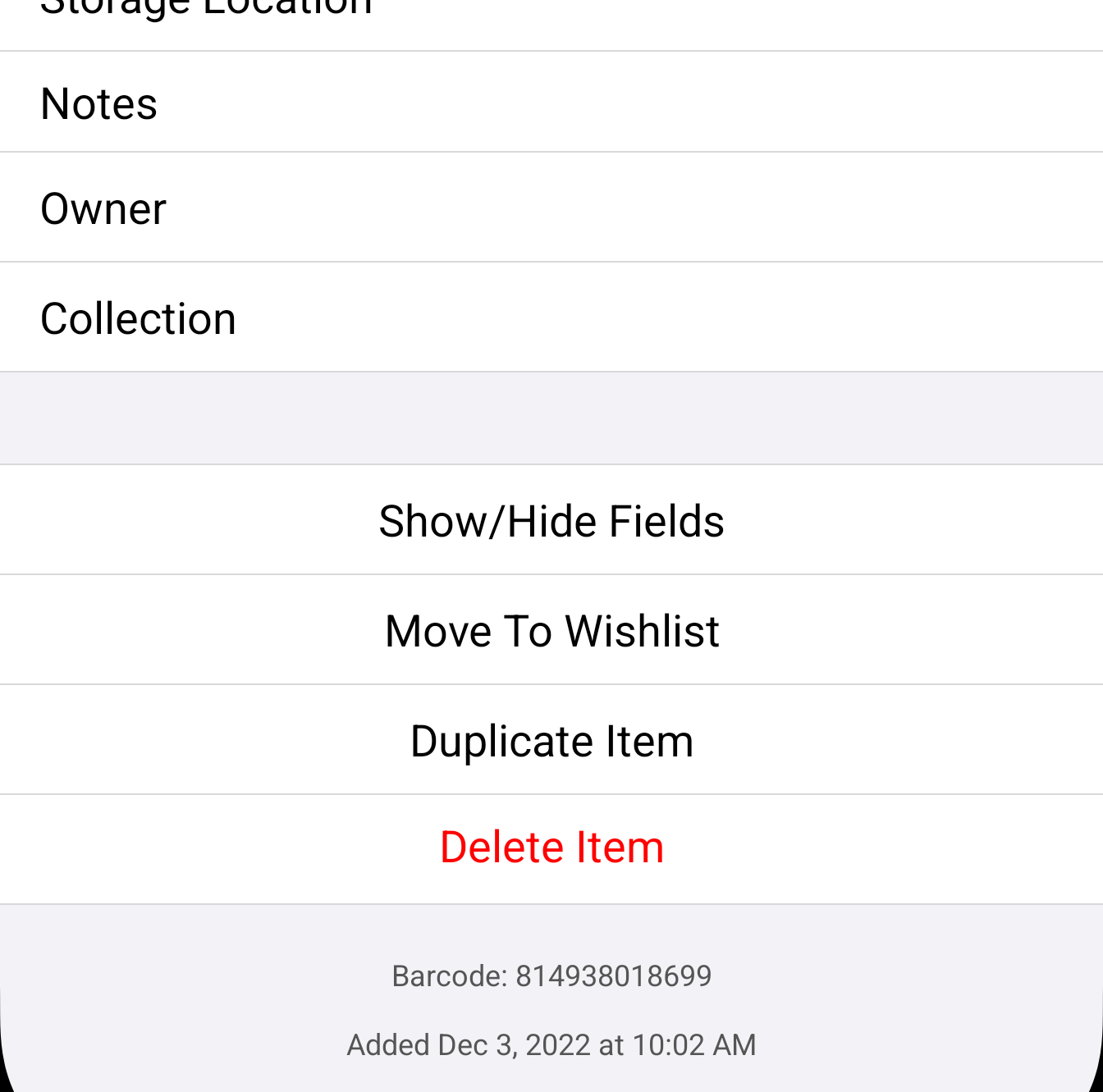Viewport: 1103px width, 1092px height.
Task: Move this item to Wishlist
Action: point(551,631)
